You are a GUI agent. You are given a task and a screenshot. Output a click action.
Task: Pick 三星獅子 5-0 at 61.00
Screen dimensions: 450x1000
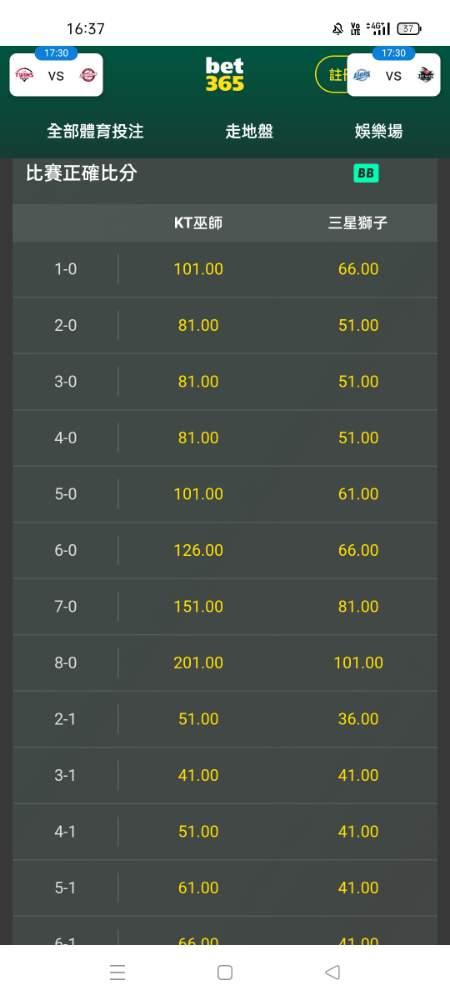358,494
